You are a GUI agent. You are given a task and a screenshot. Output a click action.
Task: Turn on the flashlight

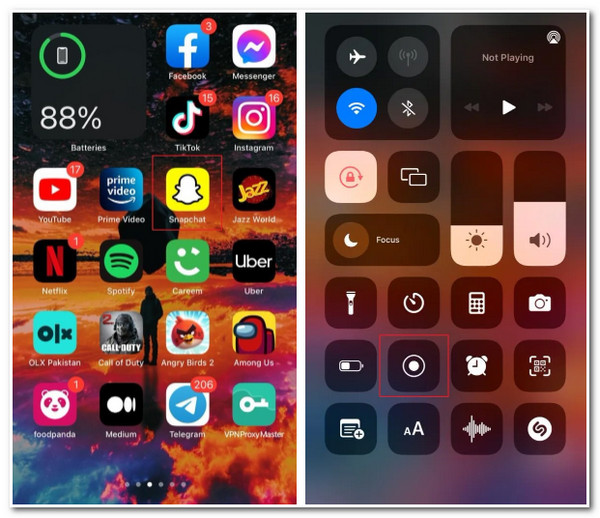(351, 303)
